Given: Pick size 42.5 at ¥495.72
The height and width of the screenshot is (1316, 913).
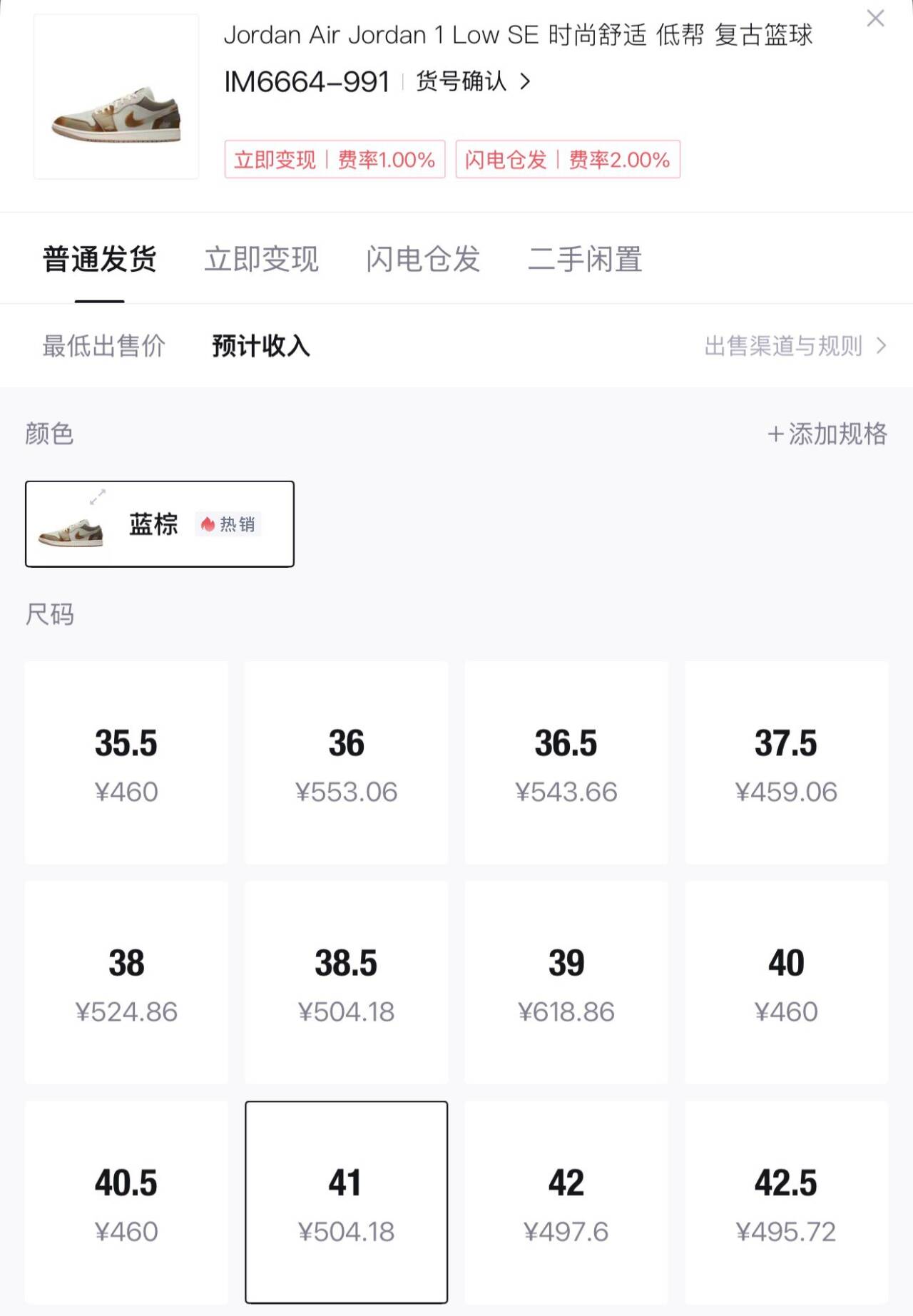Looking at the screenshot, I should point(786,1202).
